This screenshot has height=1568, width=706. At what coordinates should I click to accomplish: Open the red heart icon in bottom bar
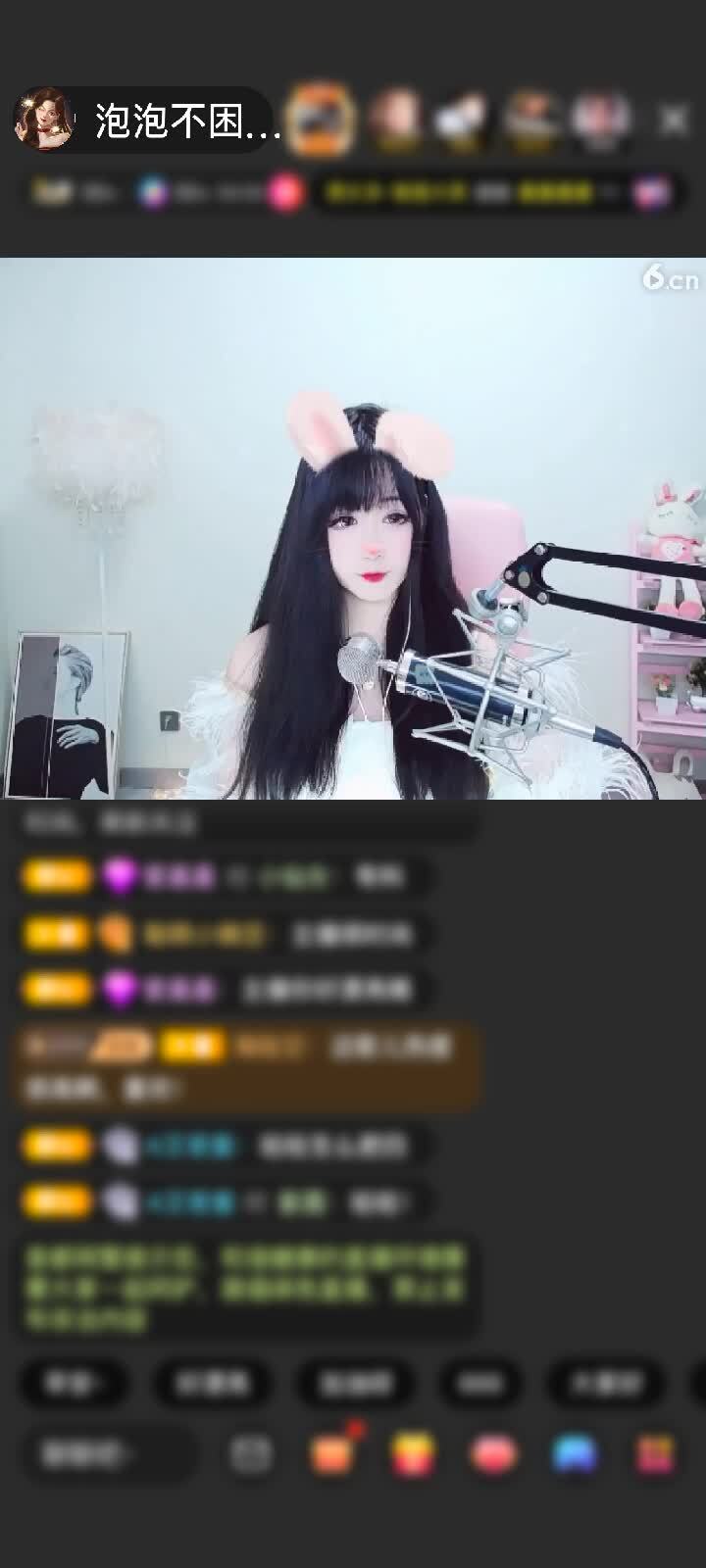(493, 1454)
